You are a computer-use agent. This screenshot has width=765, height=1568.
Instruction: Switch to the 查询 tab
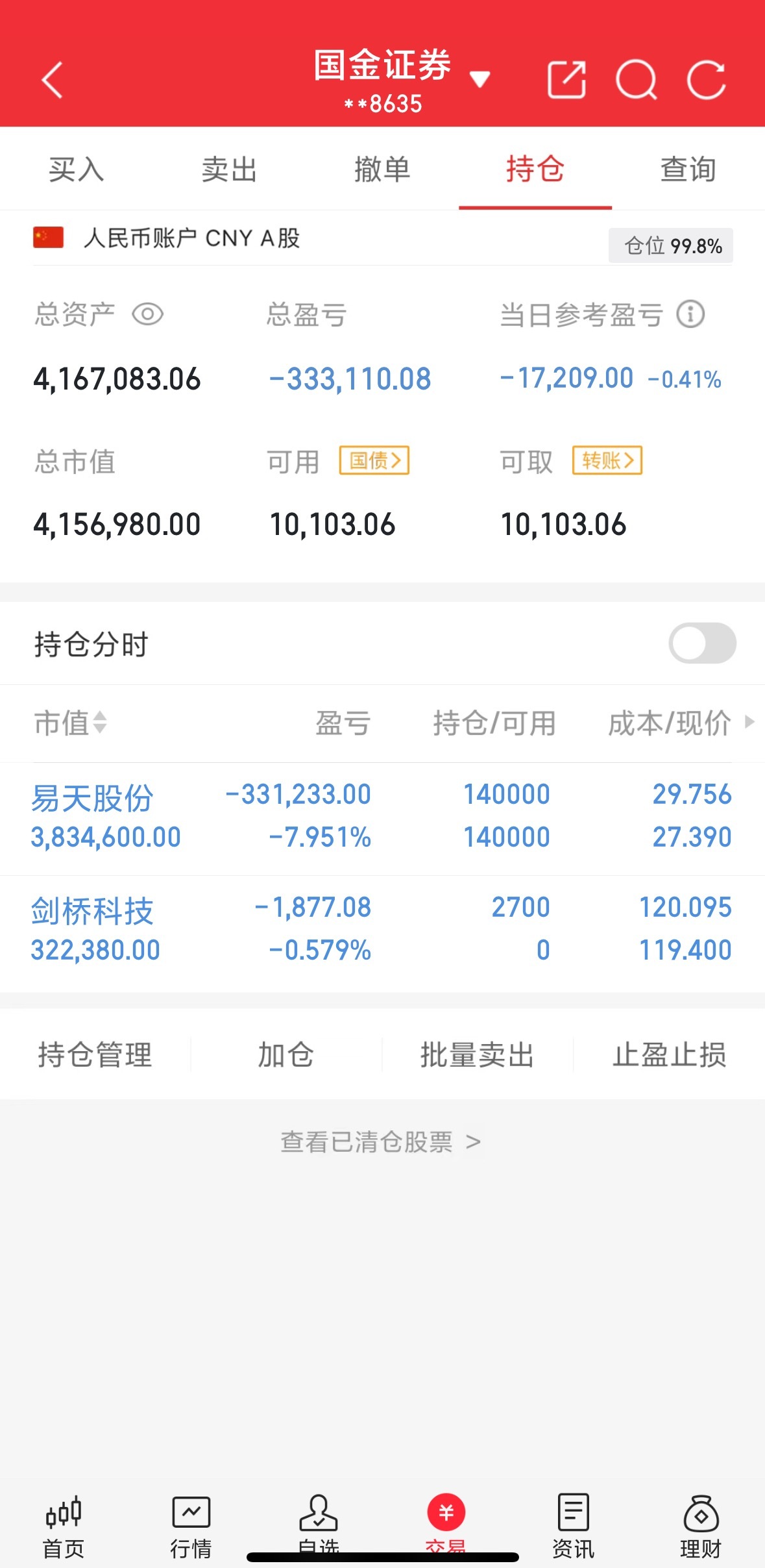tap(687, 169)
